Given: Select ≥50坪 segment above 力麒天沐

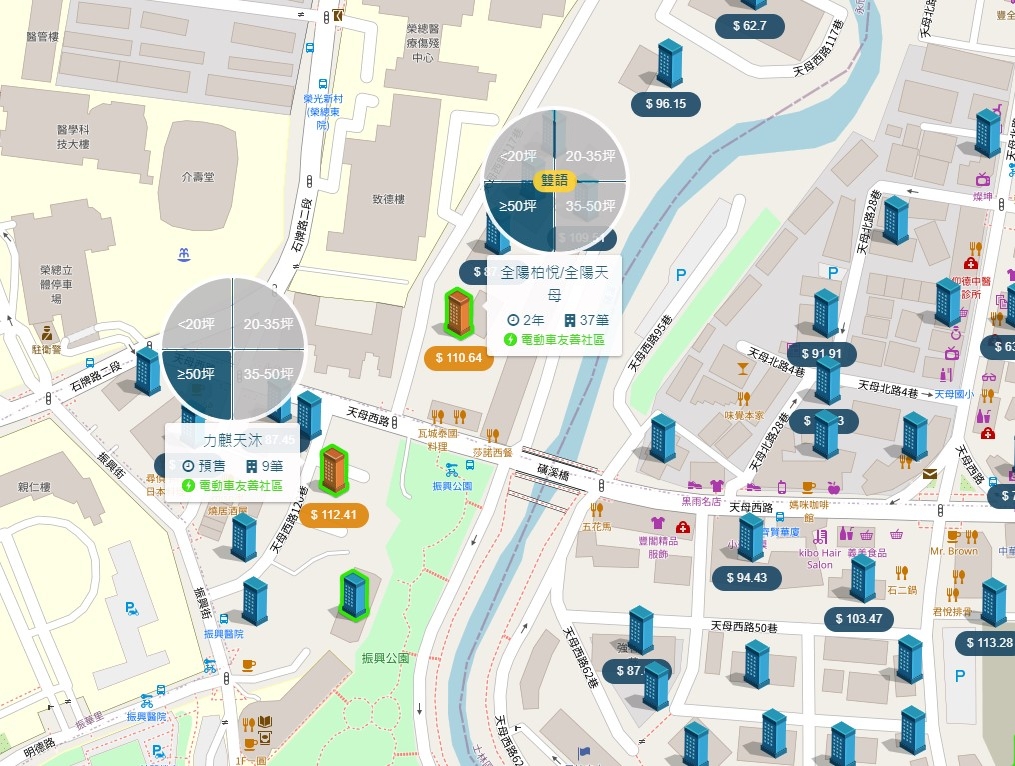Looking at the screenshot, I should (197, 374).
